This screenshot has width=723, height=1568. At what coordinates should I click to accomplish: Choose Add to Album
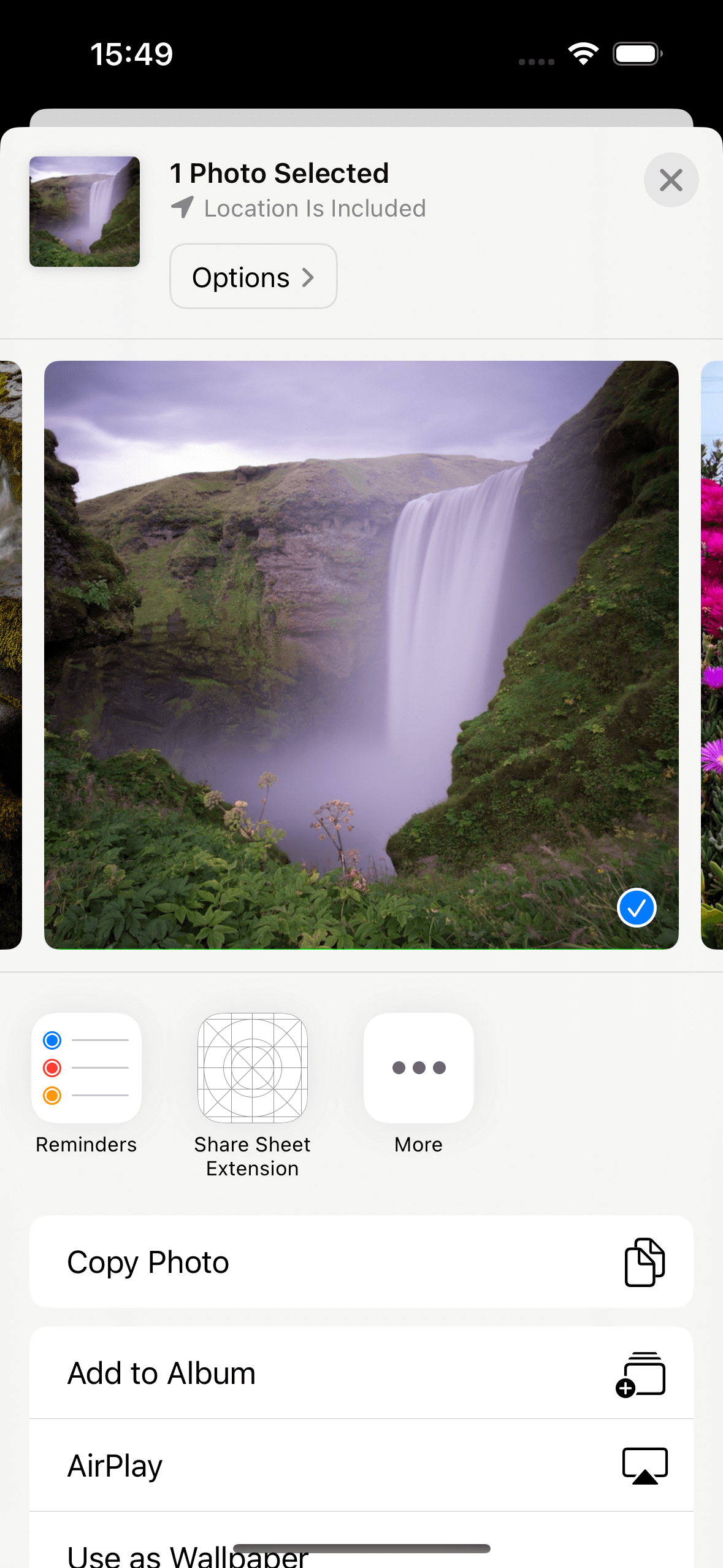click(361, 1373)
